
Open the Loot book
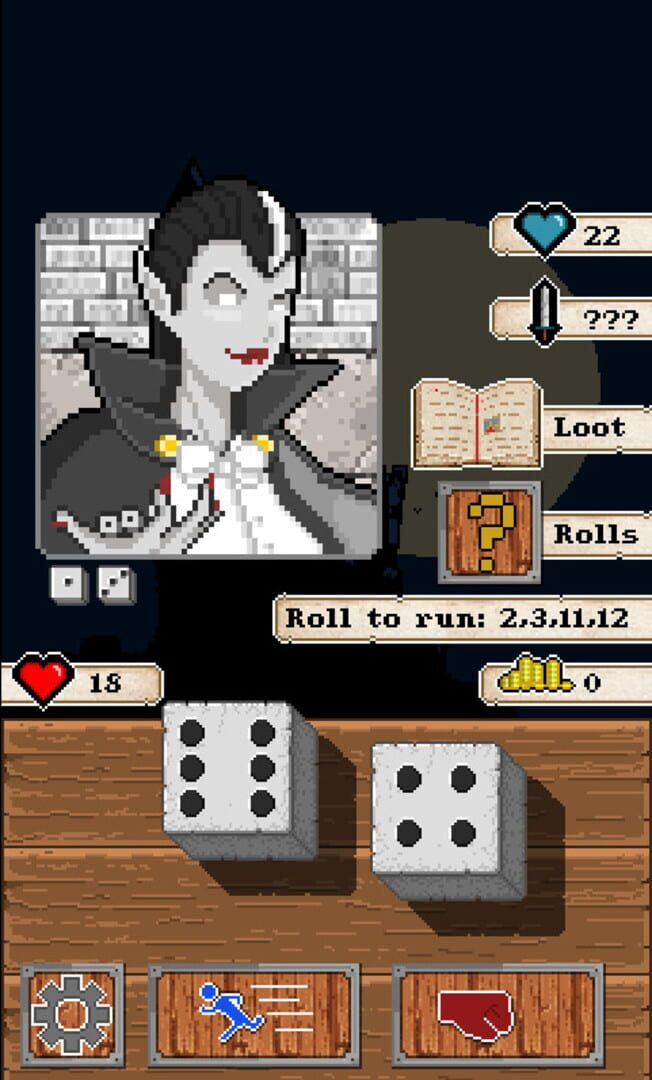(x=476, y=424)
